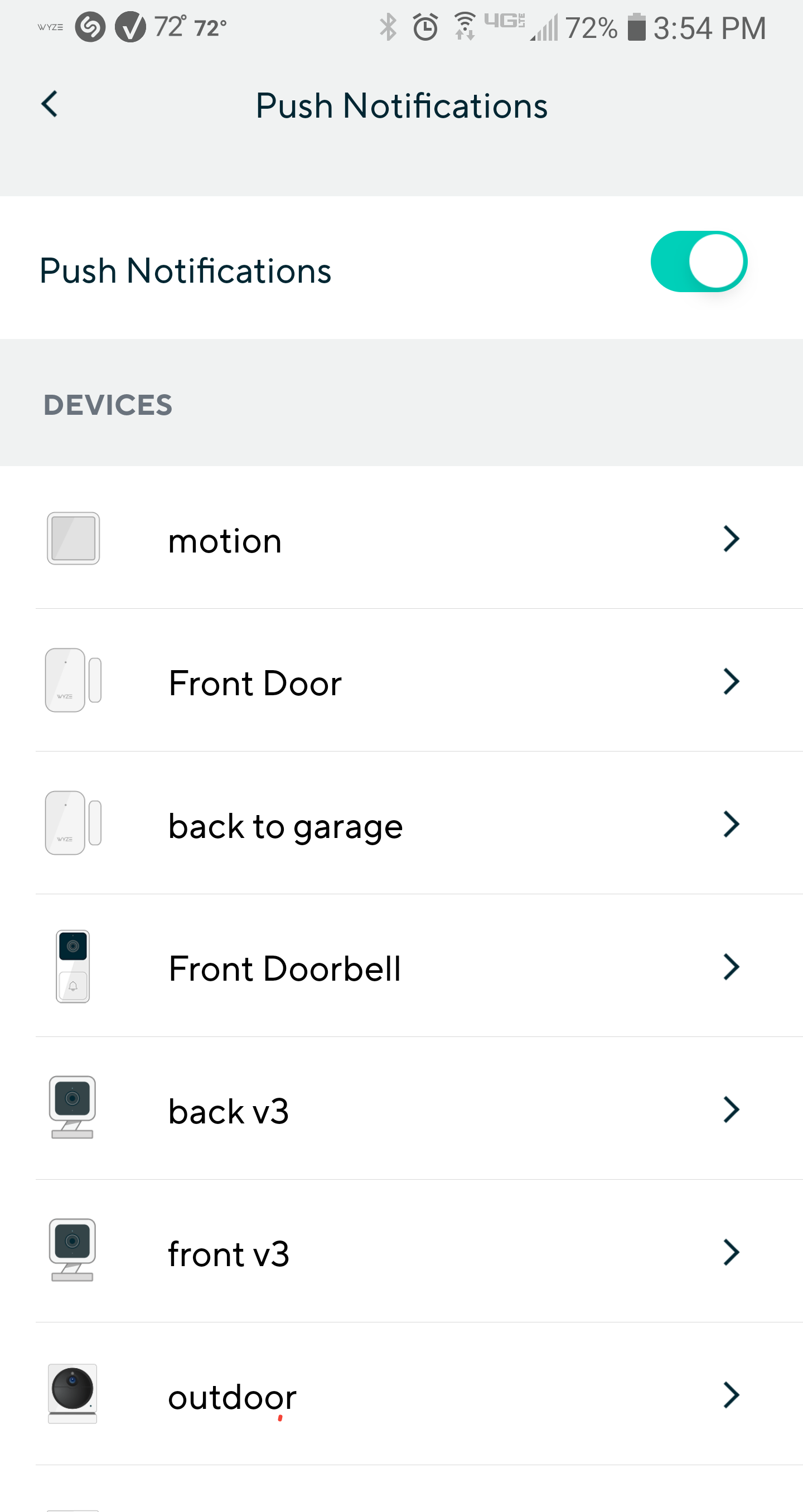Viewport: 803px width, 1512px height.
Task: View front v3 camera notifications
Action: [x=401, y=1252]
